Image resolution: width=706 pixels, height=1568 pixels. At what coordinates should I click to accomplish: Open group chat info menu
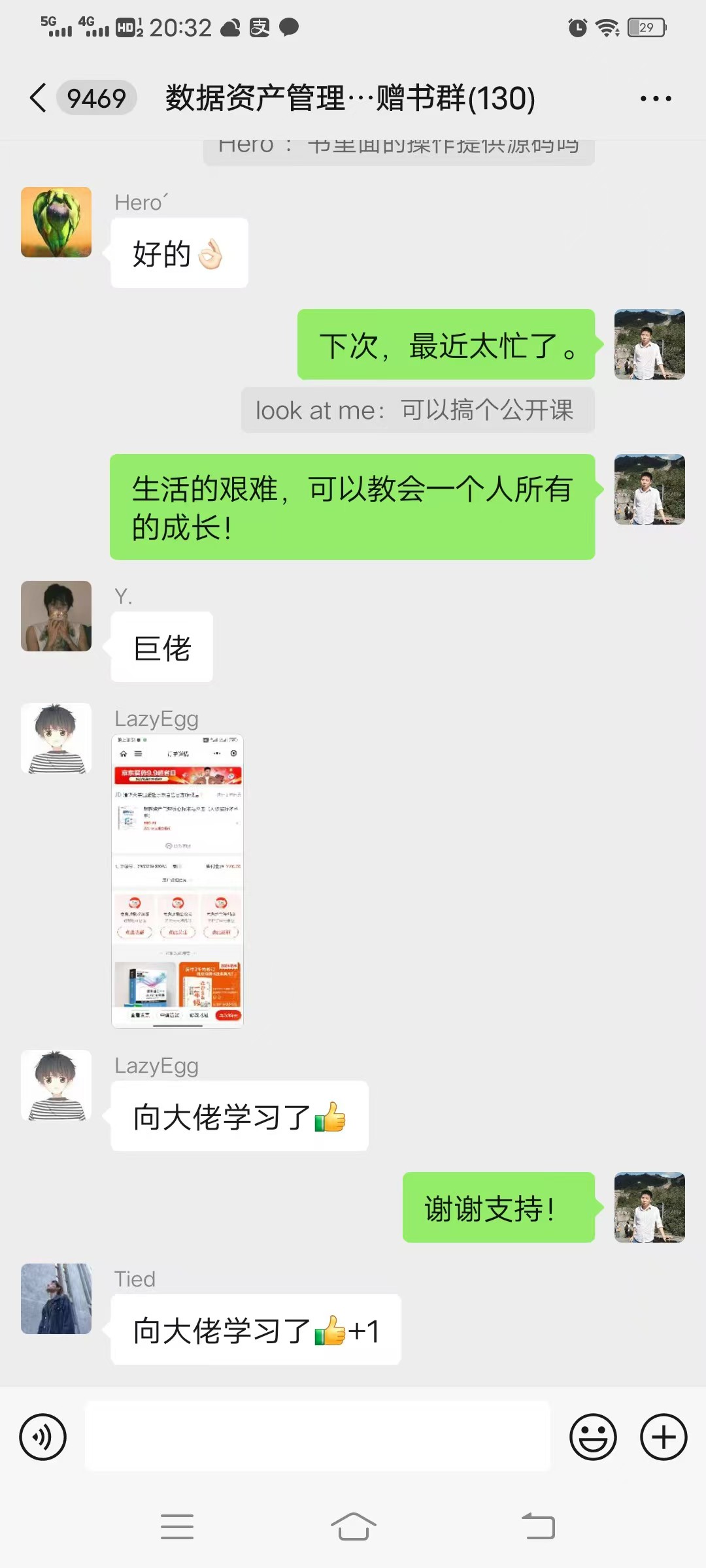coord(655,99)
